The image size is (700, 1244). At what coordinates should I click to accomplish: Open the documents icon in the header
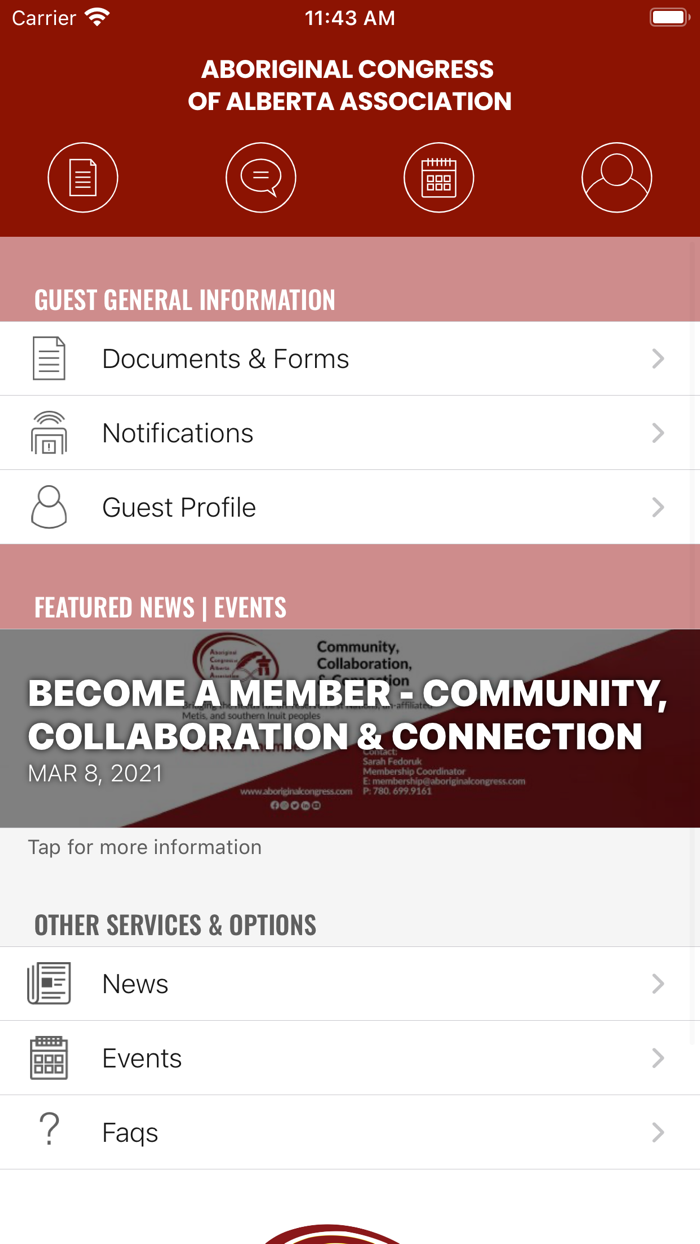(83, 178)
